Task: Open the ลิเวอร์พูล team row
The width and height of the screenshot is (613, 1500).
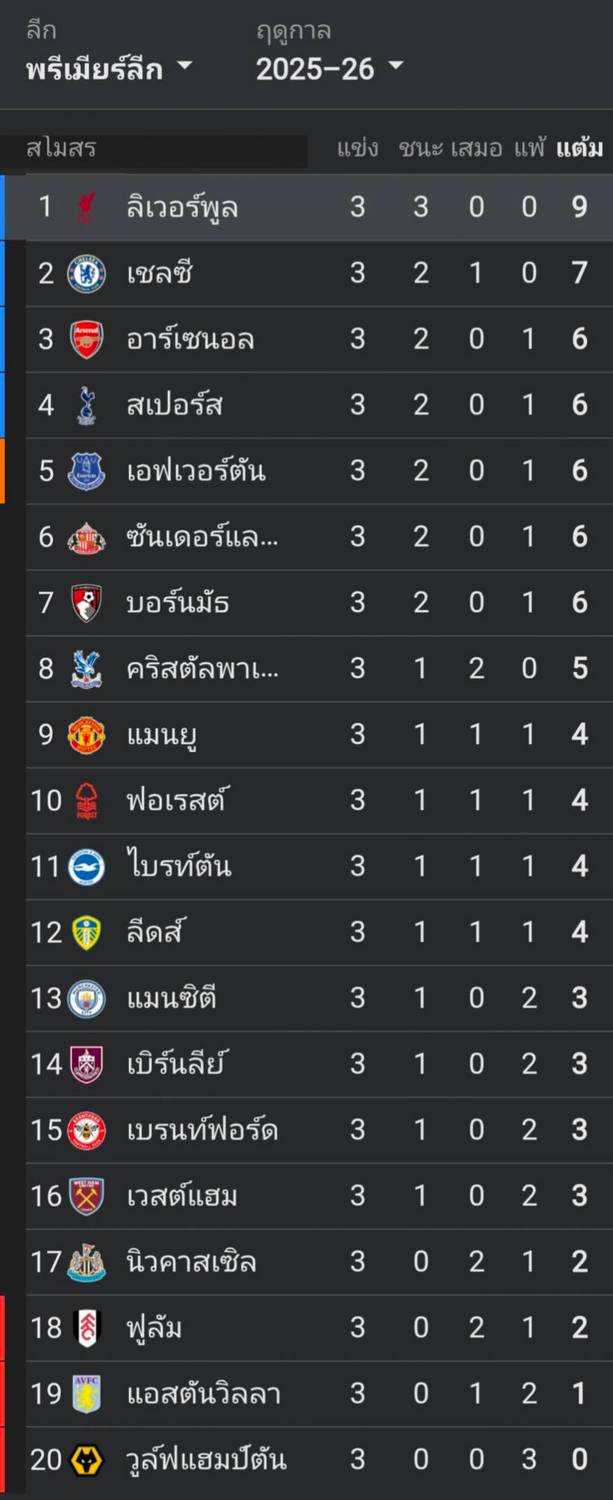Action: point(182,207)
